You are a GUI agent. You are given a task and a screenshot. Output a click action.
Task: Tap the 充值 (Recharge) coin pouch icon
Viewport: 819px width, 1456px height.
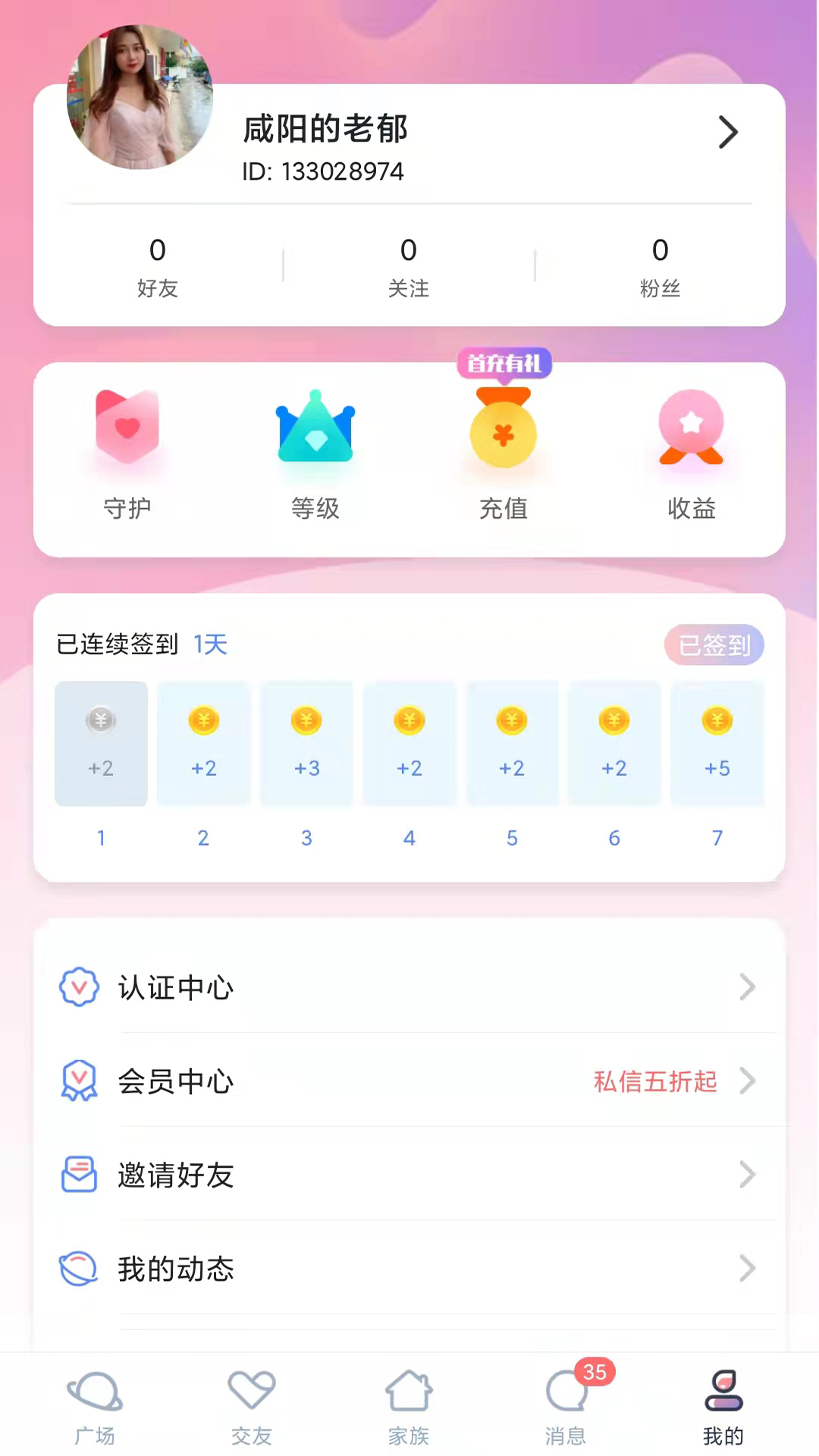pyautogui.click(x=503, y=432)
